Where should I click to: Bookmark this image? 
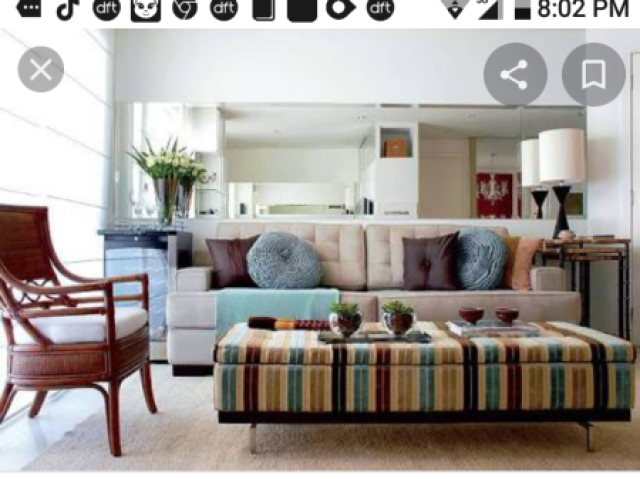tap(593, 75)
